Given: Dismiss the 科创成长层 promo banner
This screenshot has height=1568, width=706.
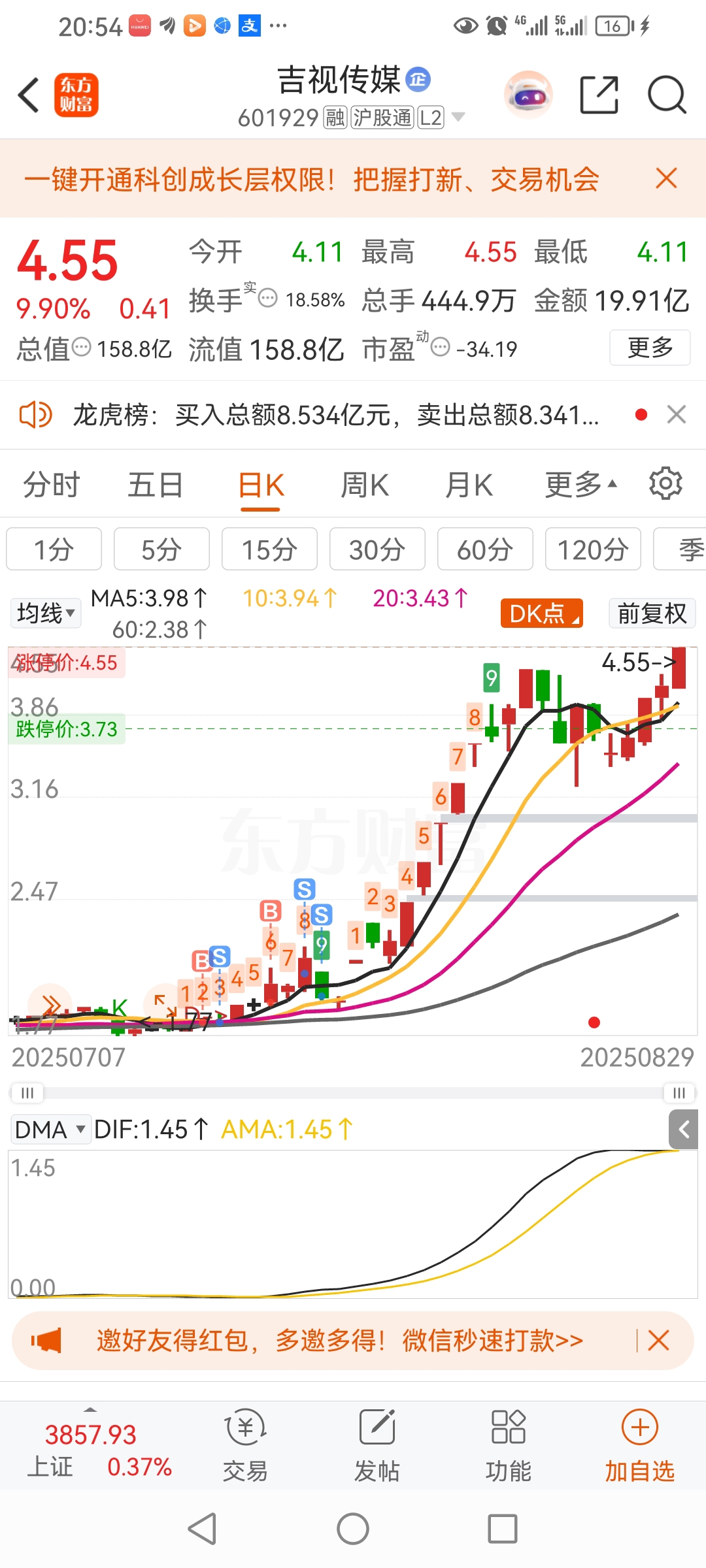Looking at the screenshot, I should pyautogui.click(x=666, y=178).
